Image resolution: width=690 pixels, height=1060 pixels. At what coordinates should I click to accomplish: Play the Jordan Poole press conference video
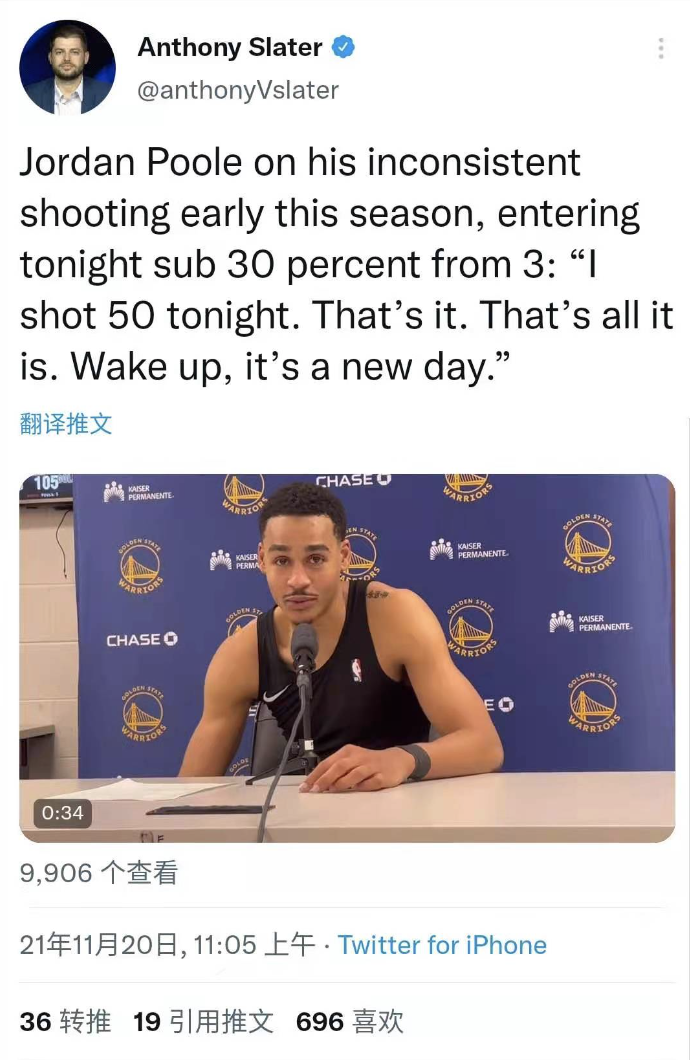(347, 657)
